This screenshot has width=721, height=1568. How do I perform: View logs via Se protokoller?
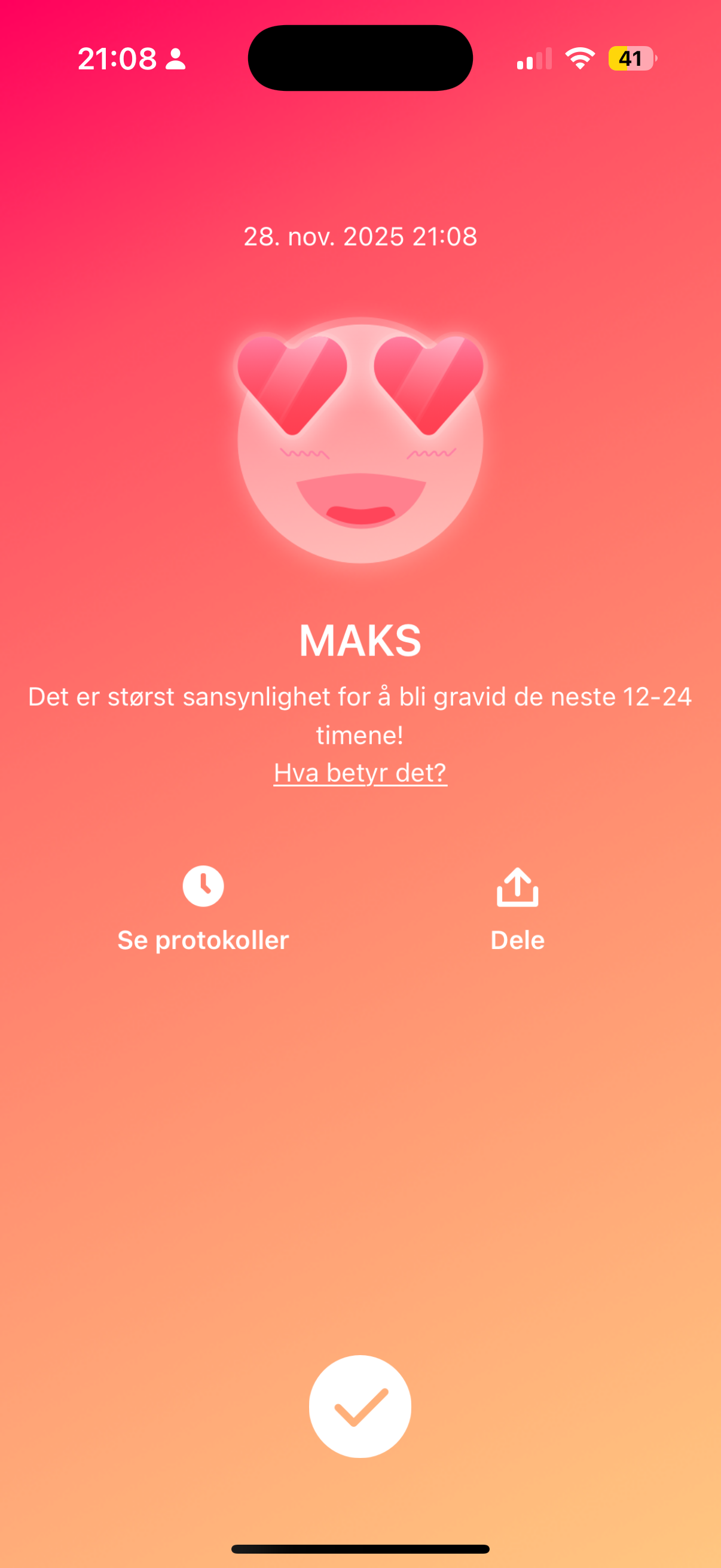coord(203,908)
